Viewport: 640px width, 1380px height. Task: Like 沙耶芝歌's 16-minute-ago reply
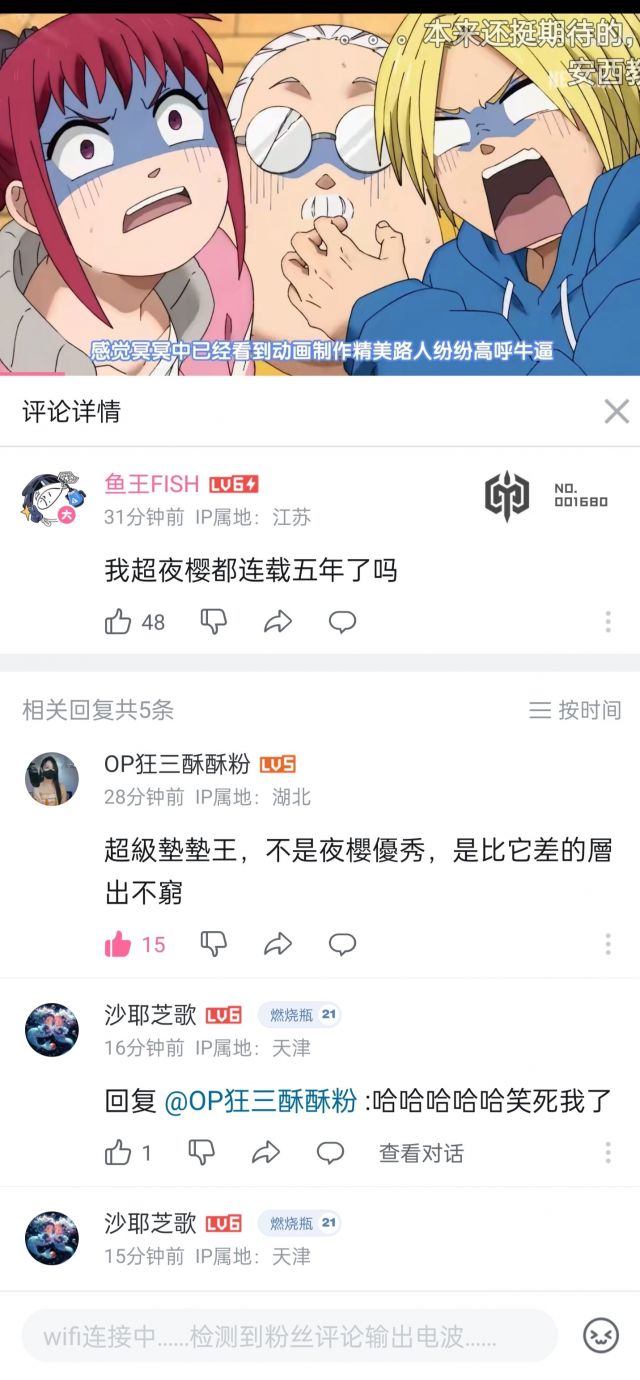(118, 1152)
